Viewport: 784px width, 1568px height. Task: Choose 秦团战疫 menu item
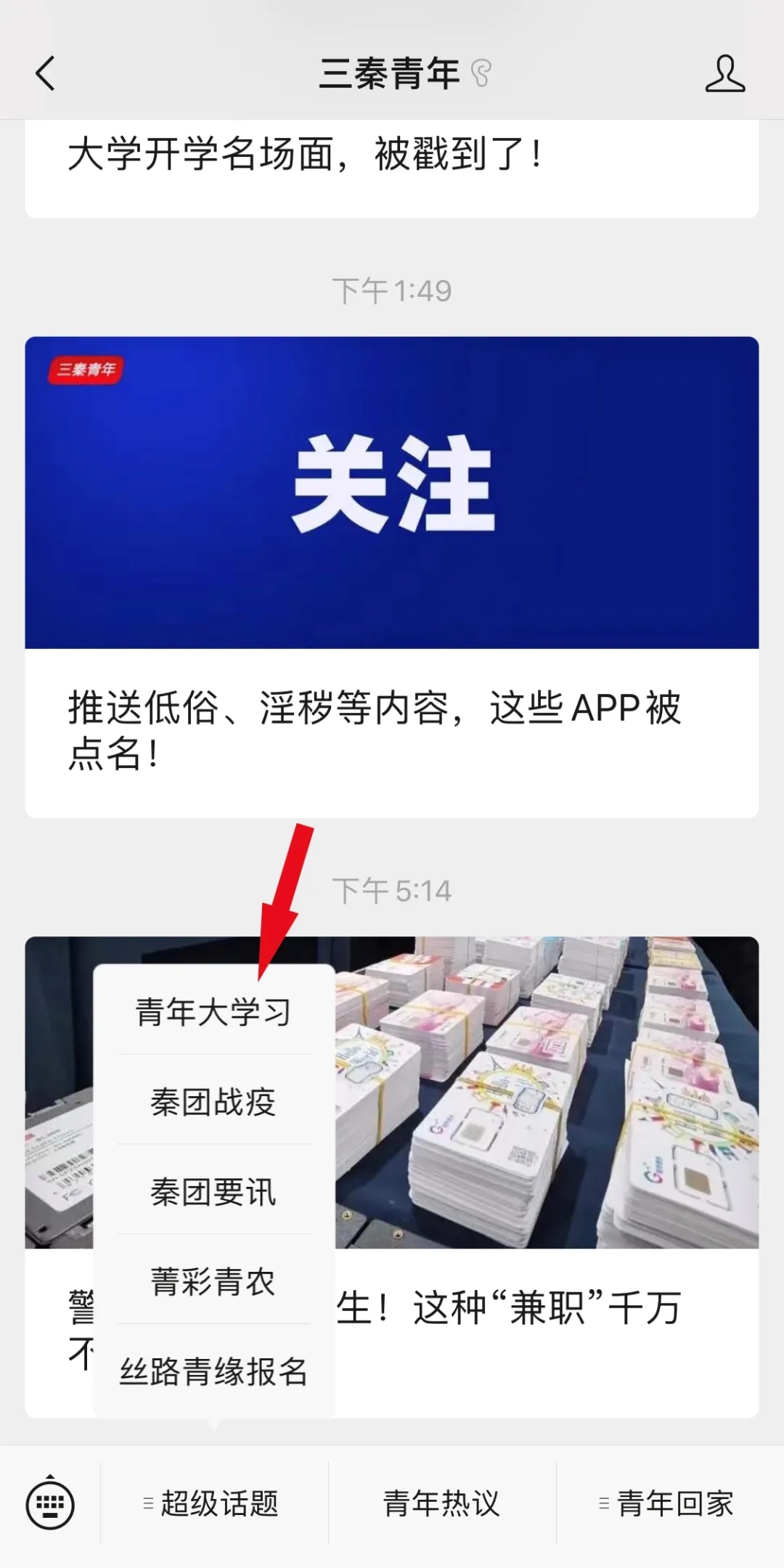pos(213,1102)
